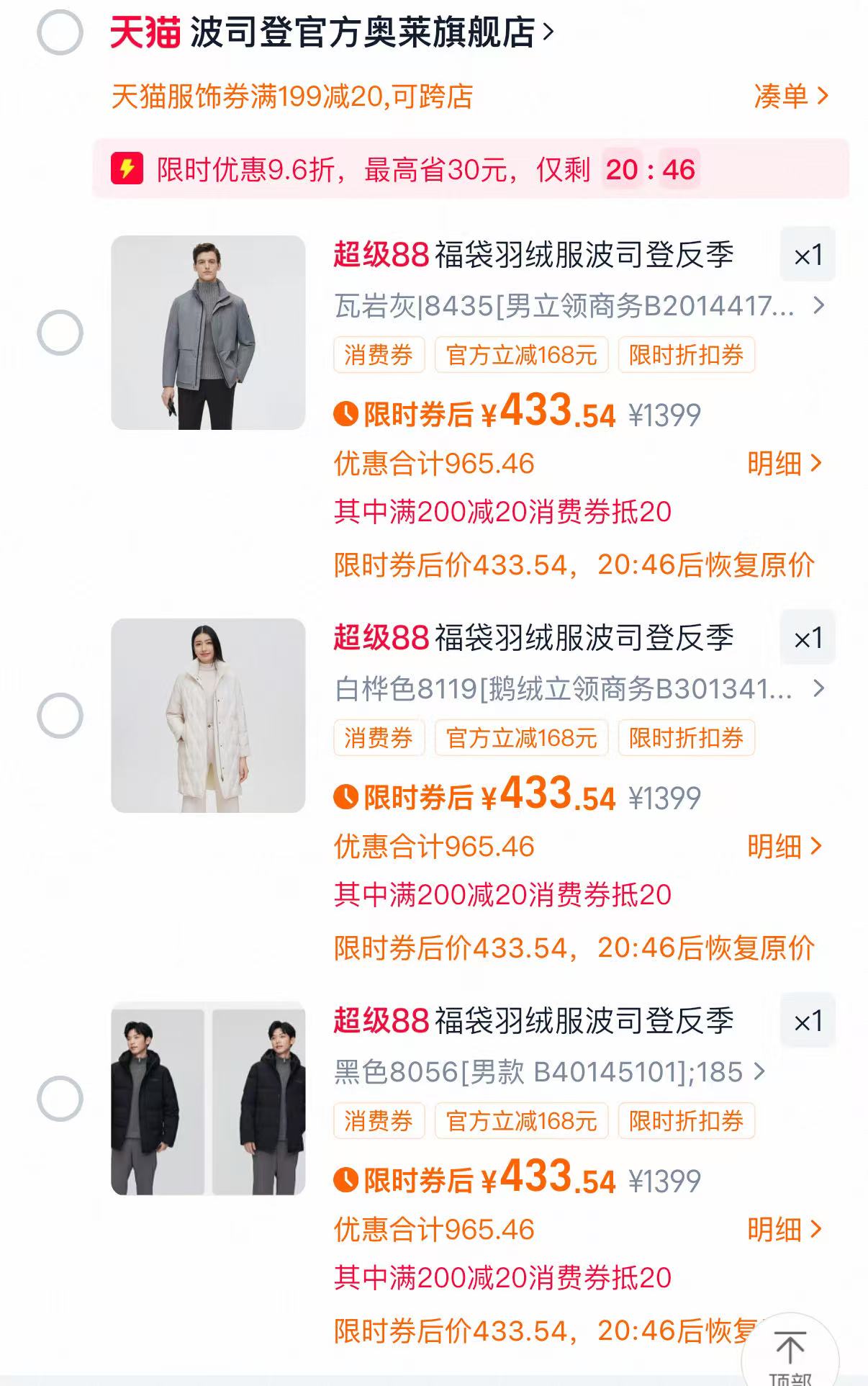The width and height of the screenshot is (868, 1386).
Task: Select the 黑色8056 jacket checkbox
Action: (x=60, y=1099)
